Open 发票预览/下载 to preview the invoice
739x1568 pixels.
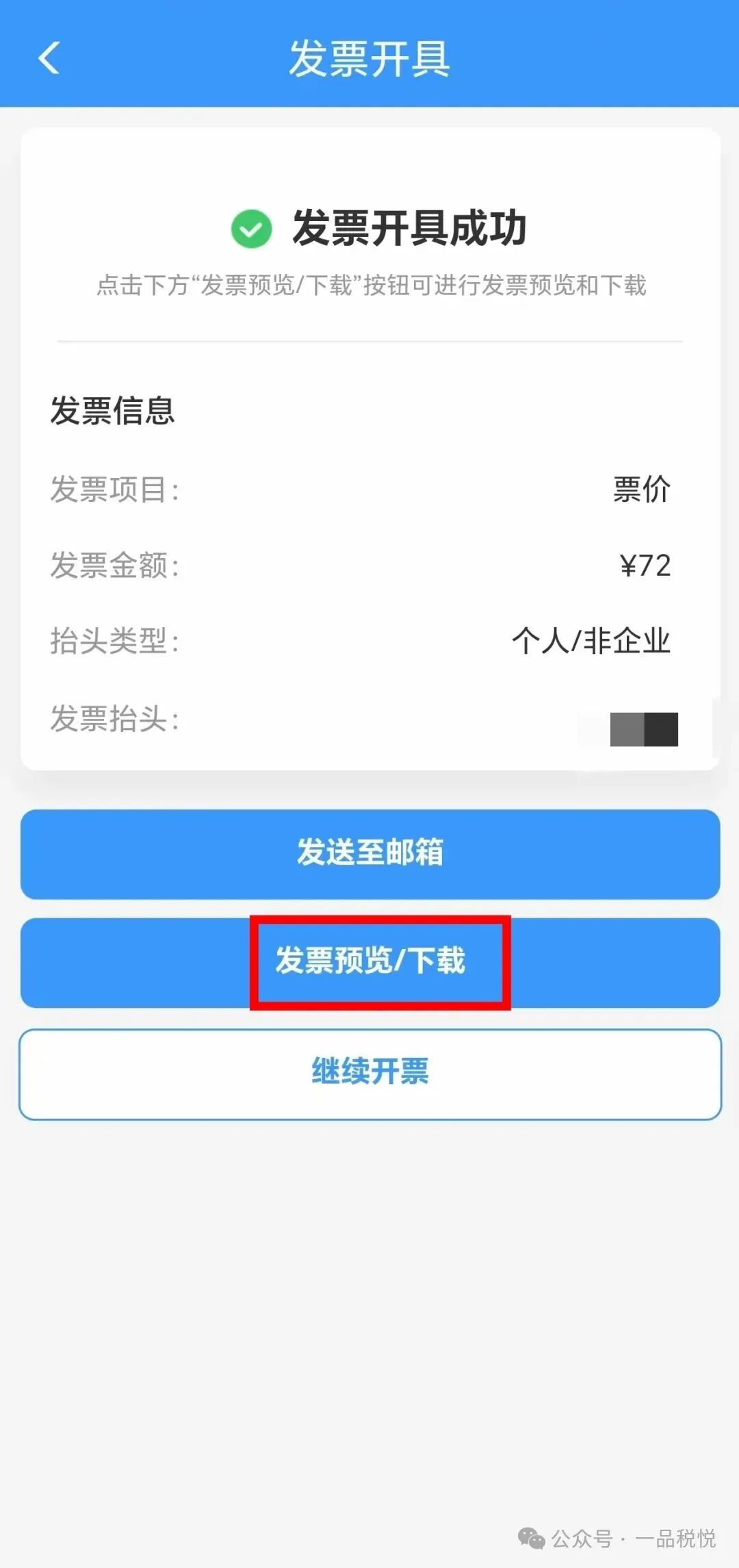pyautogui.click(x=370, y=961)
